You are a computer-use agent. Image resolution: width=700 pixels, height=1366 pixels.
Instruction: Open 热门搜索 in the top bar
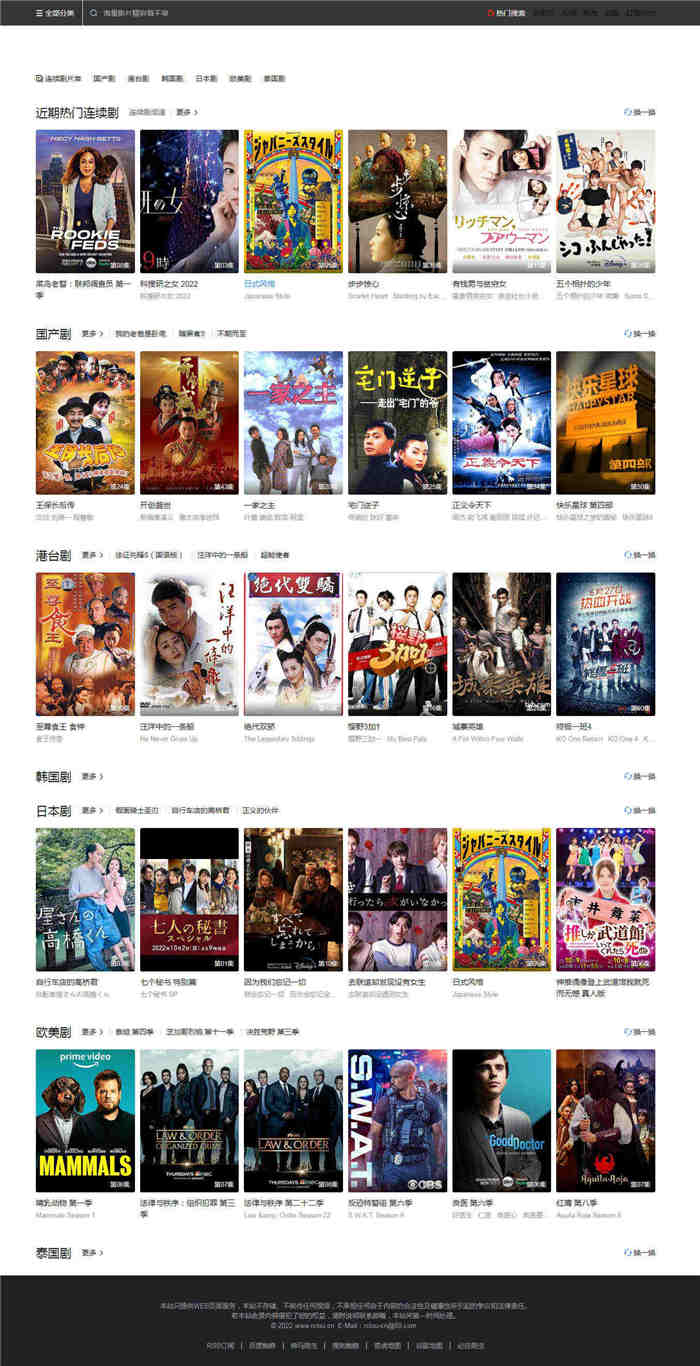tap(506, 13)
